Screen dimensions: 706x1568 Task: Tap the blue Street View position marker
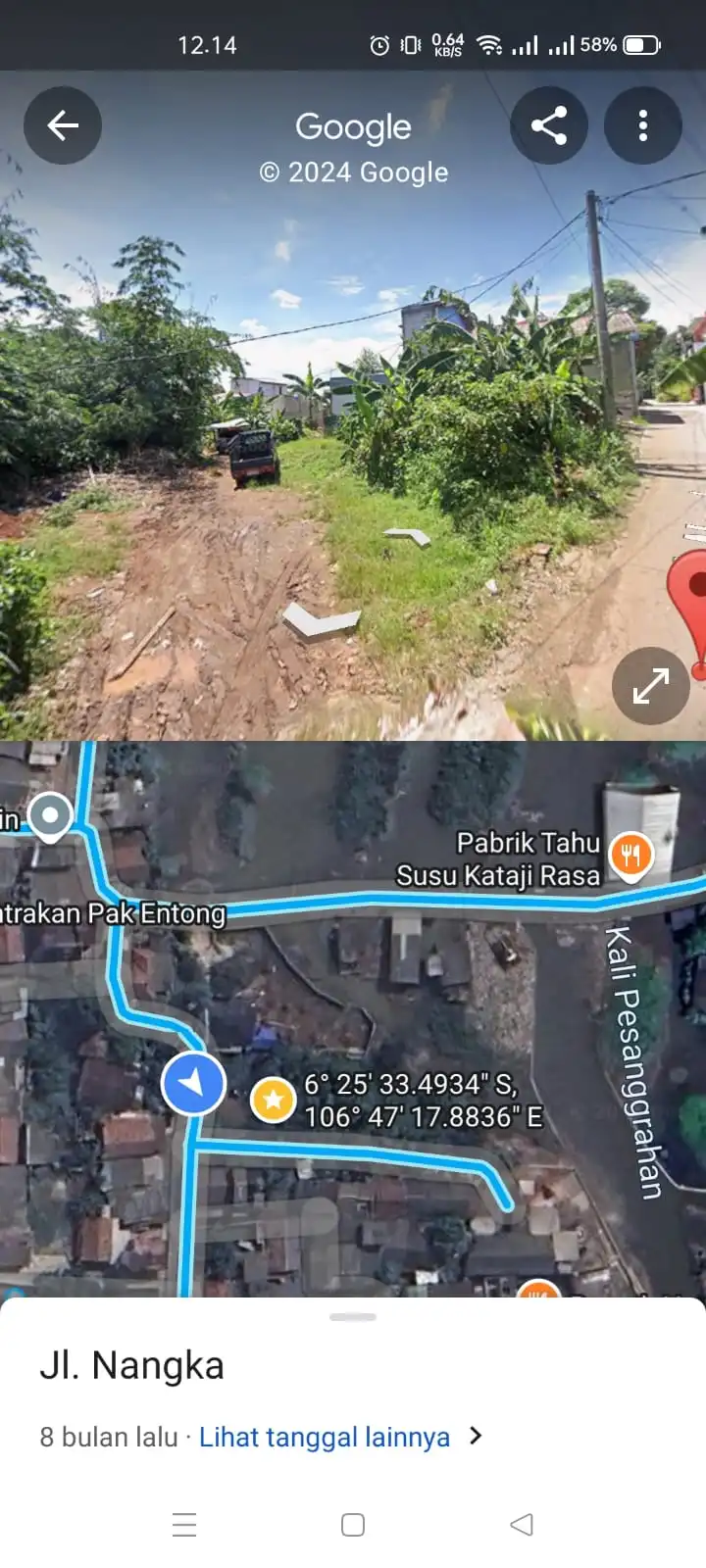(193, 1084)
